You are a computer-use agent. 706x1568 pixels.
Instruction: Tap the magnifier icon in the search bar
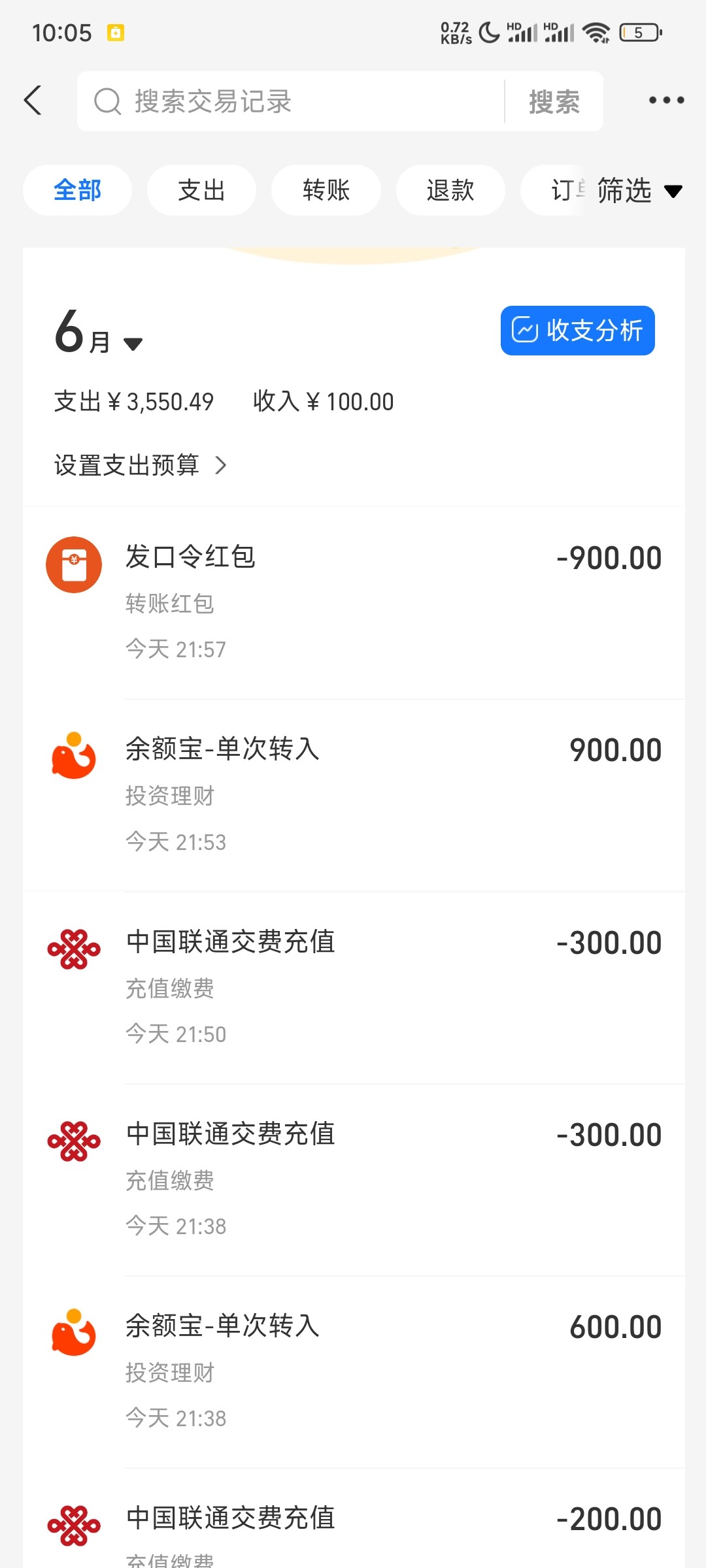pos(108,101)
